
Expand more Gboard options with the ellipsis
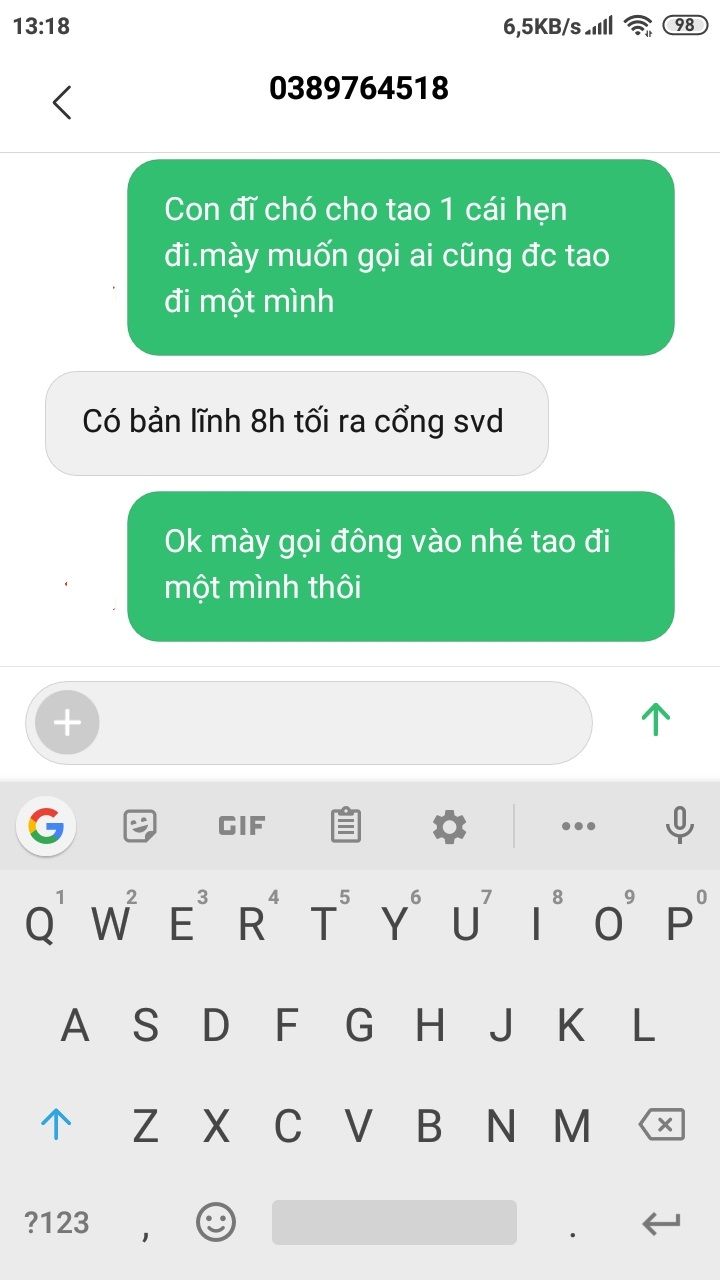(577, 825)
